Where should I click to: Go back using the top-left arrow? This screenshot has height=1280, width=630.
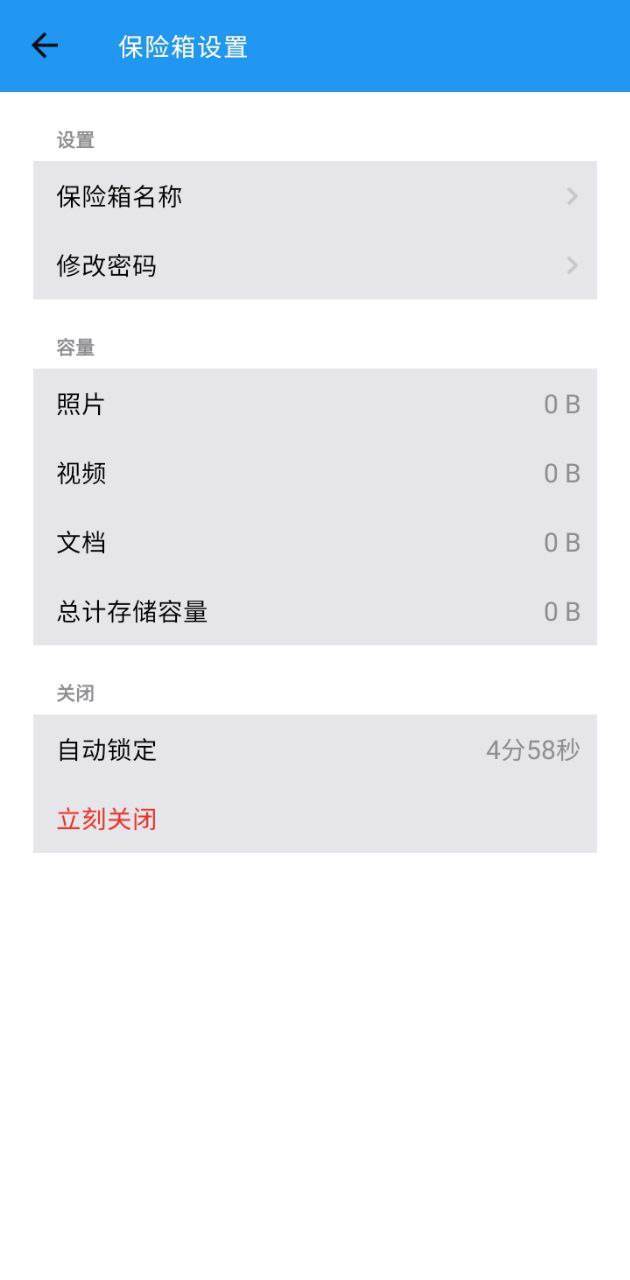coord(45,46)
